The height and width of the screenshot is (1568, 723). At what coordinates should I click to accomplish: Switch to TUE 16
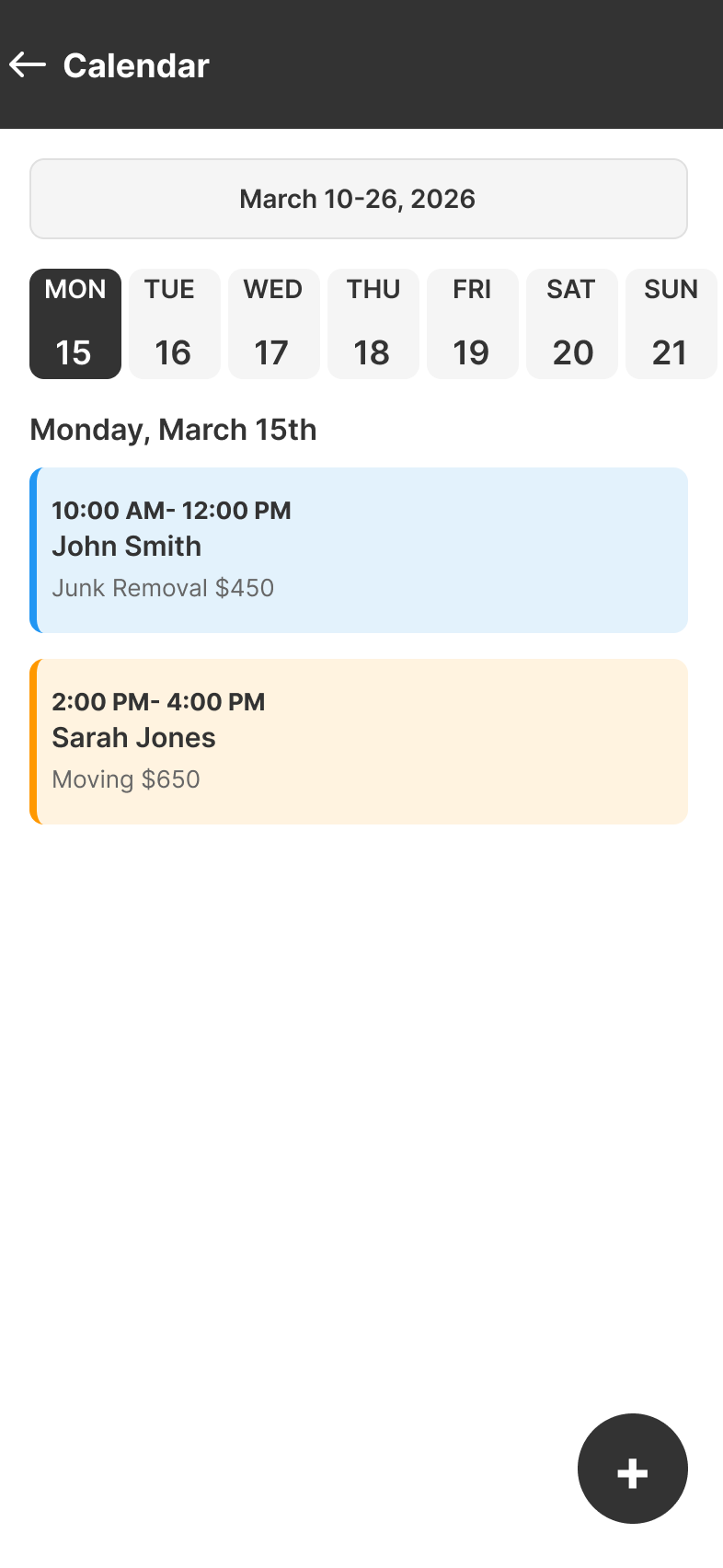click(174, 323)
